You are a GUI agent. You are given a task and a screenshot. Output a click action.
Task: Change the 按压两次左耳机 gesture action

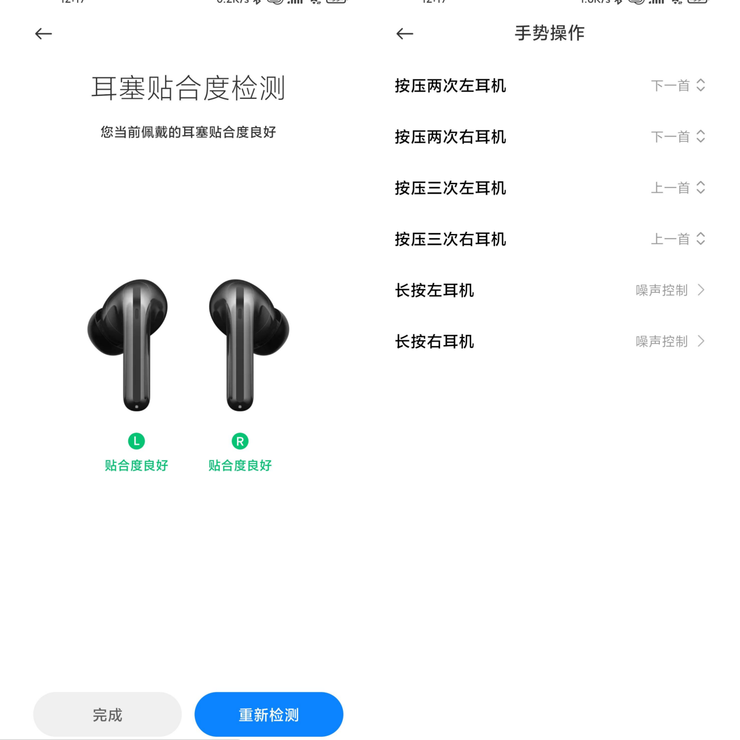coord(678,86)
